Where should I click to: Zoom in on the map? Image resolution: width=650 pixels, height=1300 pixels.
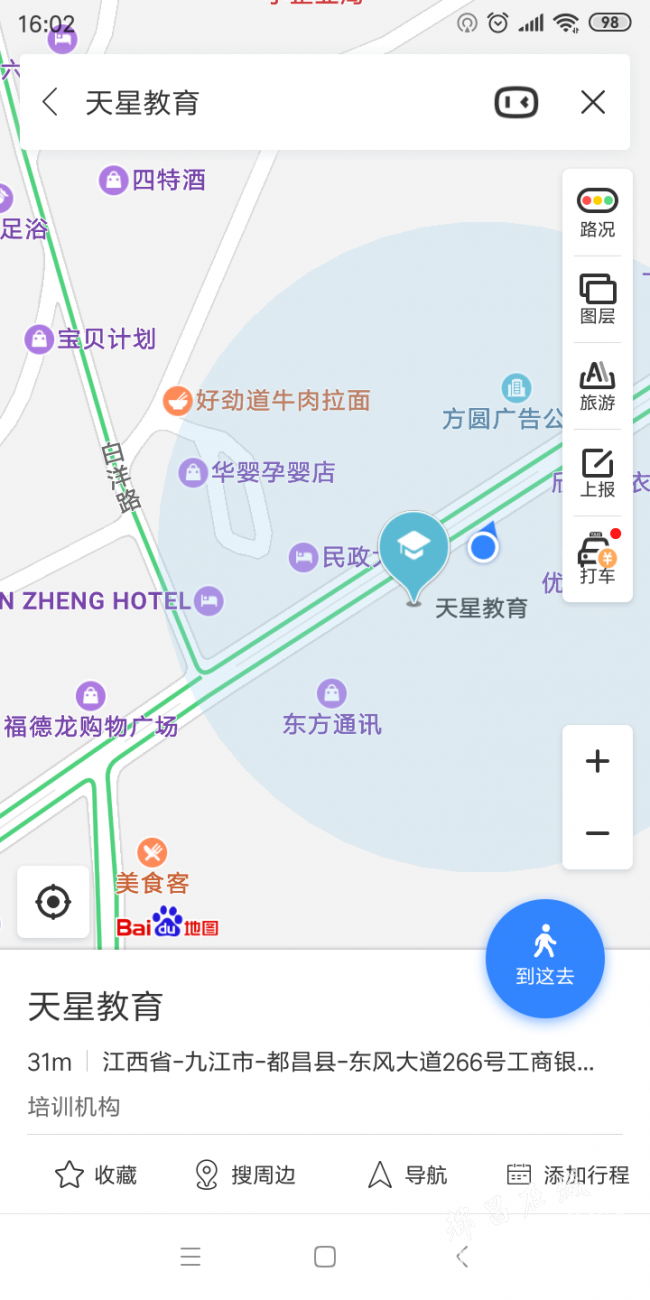point(597,762)
